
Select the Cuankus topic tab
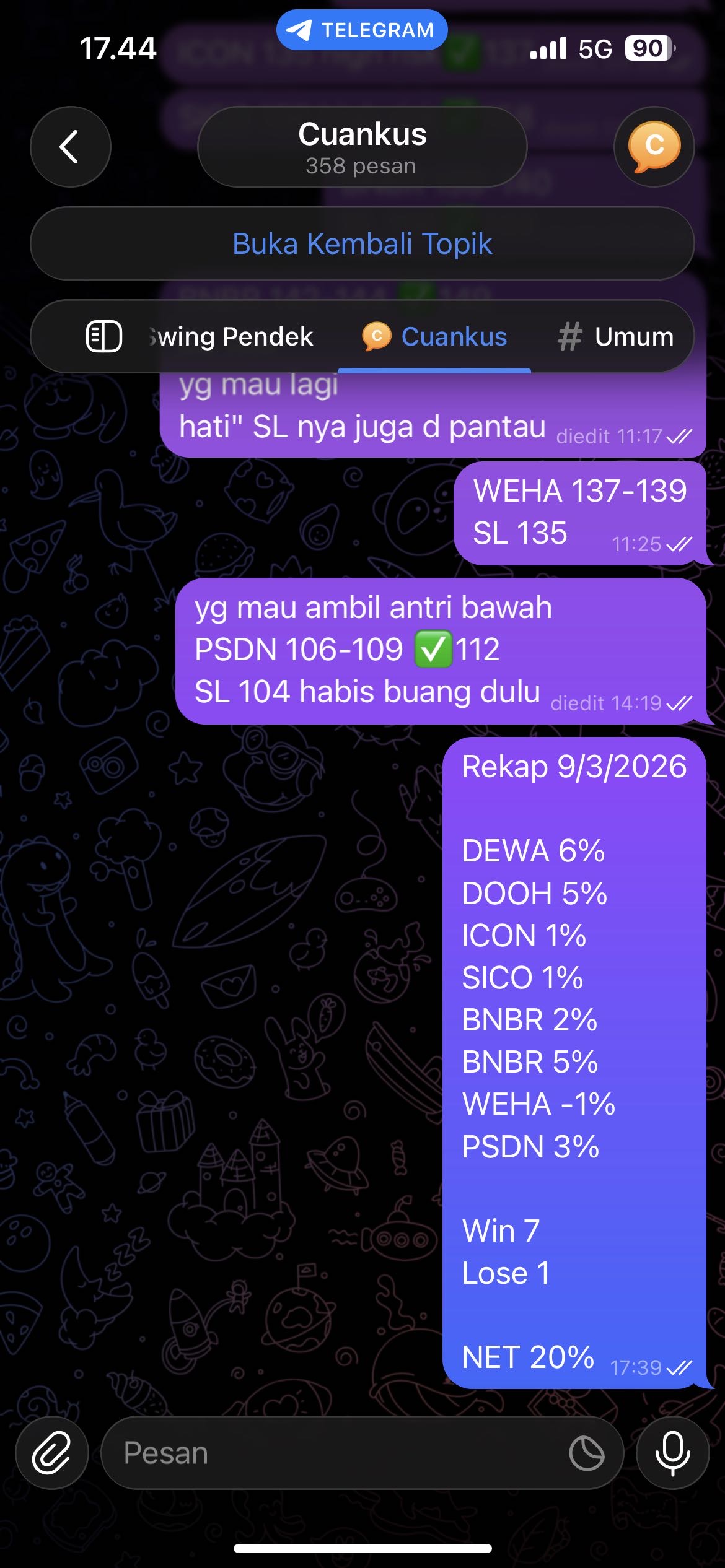tap(435, 337)
